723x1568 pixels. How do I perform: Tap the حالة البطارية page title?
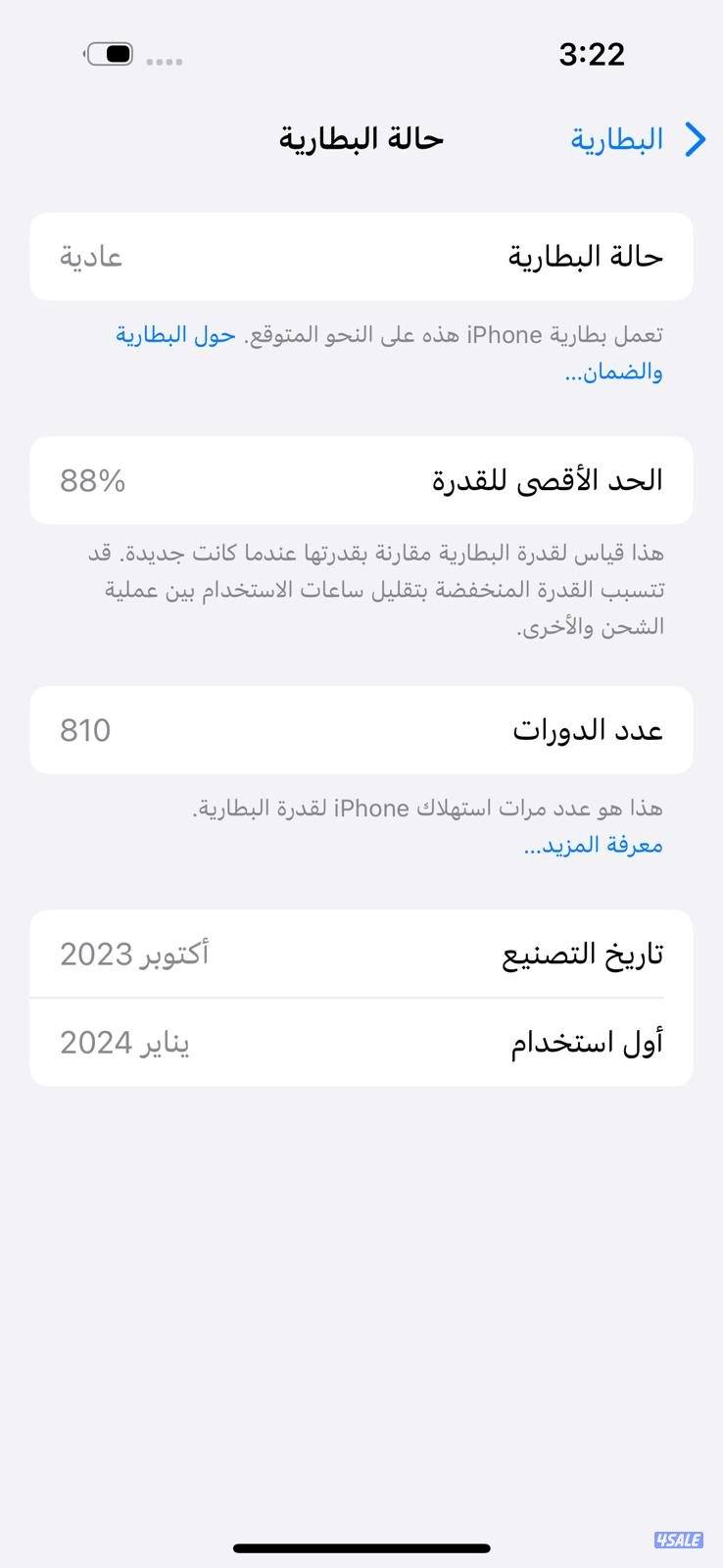(360, 138)
